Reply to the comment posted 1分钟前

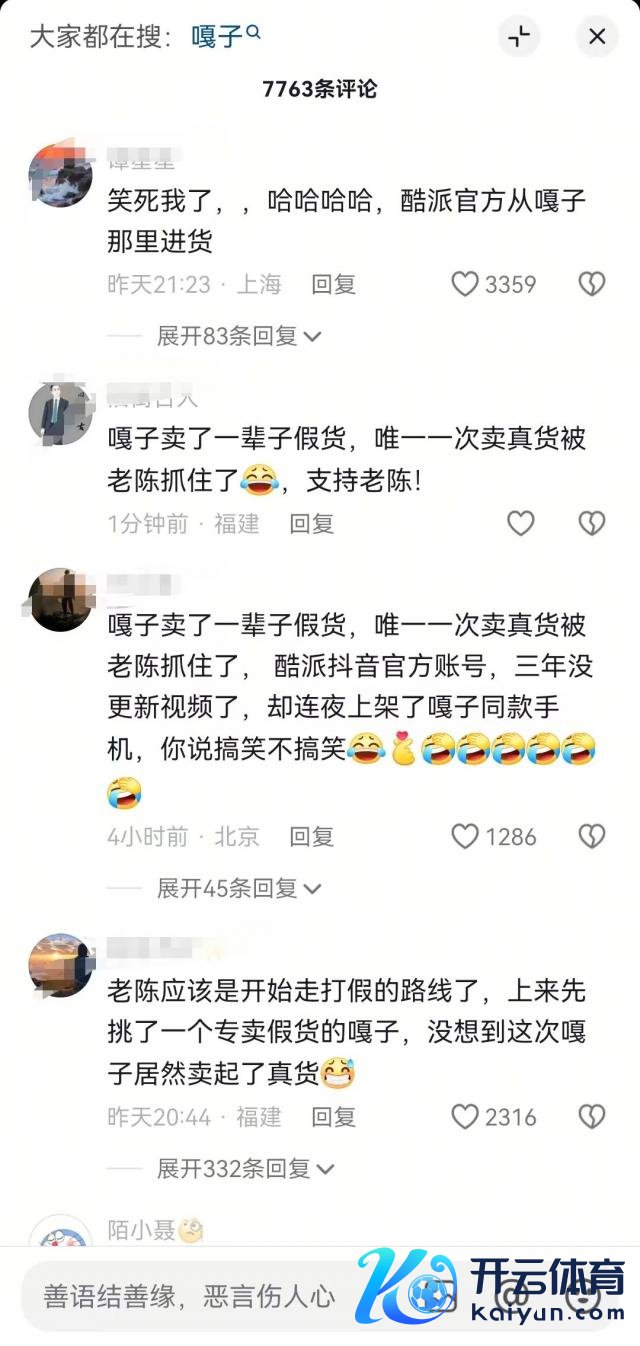tap(311, 523)
